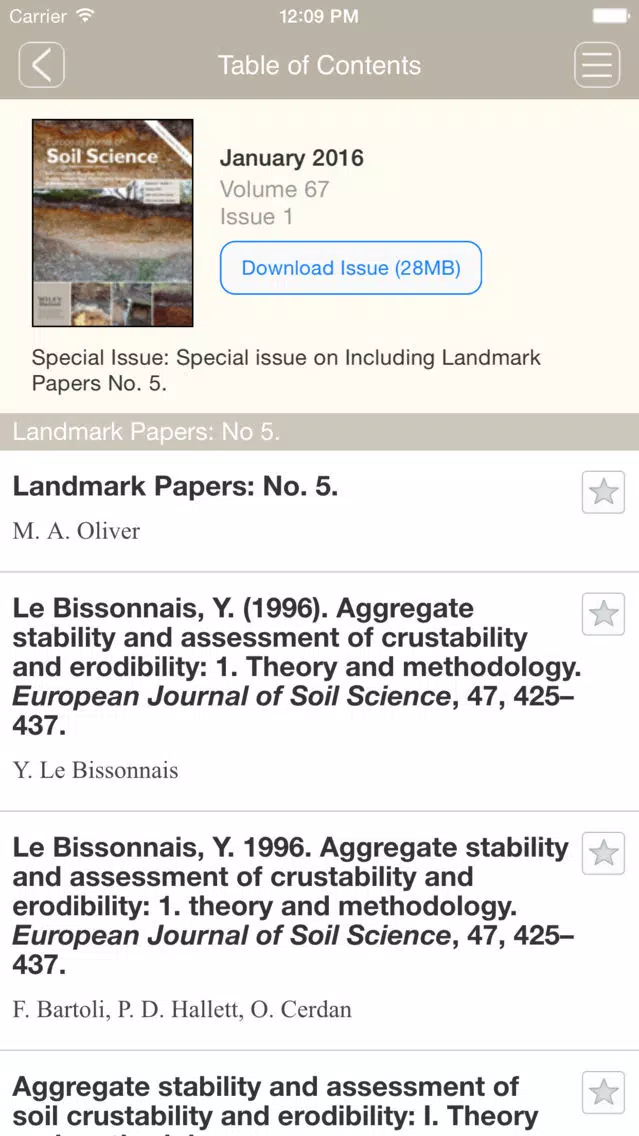Go back using the top-left arrow
The width and height of the screenshot is (639, 1136).
[x=41, y=65]
